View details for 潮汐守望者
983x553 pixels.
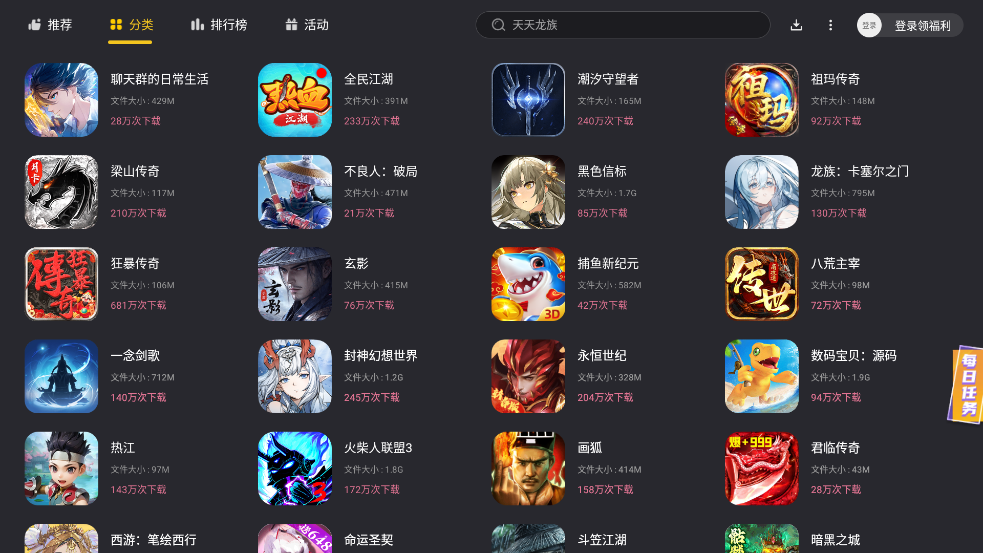528,100
